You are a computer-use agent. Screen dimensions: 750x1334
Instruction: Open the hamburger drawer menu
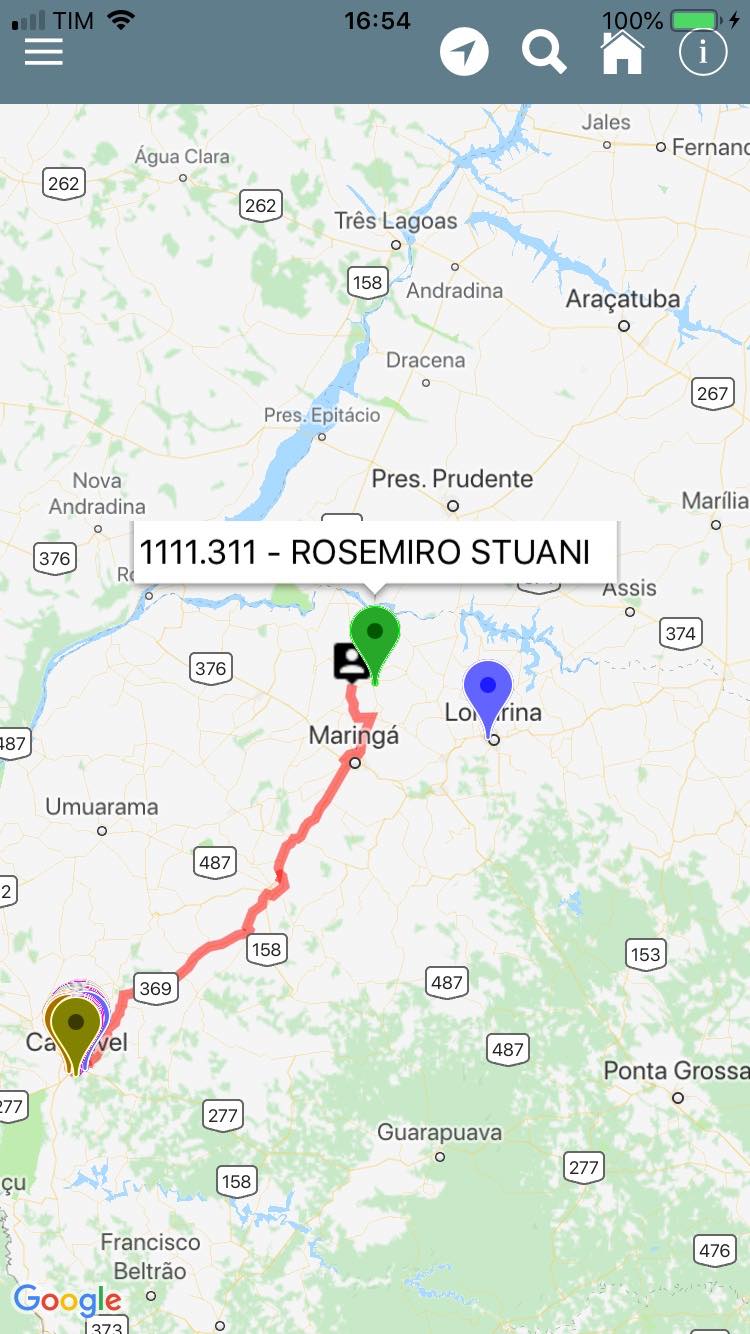44,51
